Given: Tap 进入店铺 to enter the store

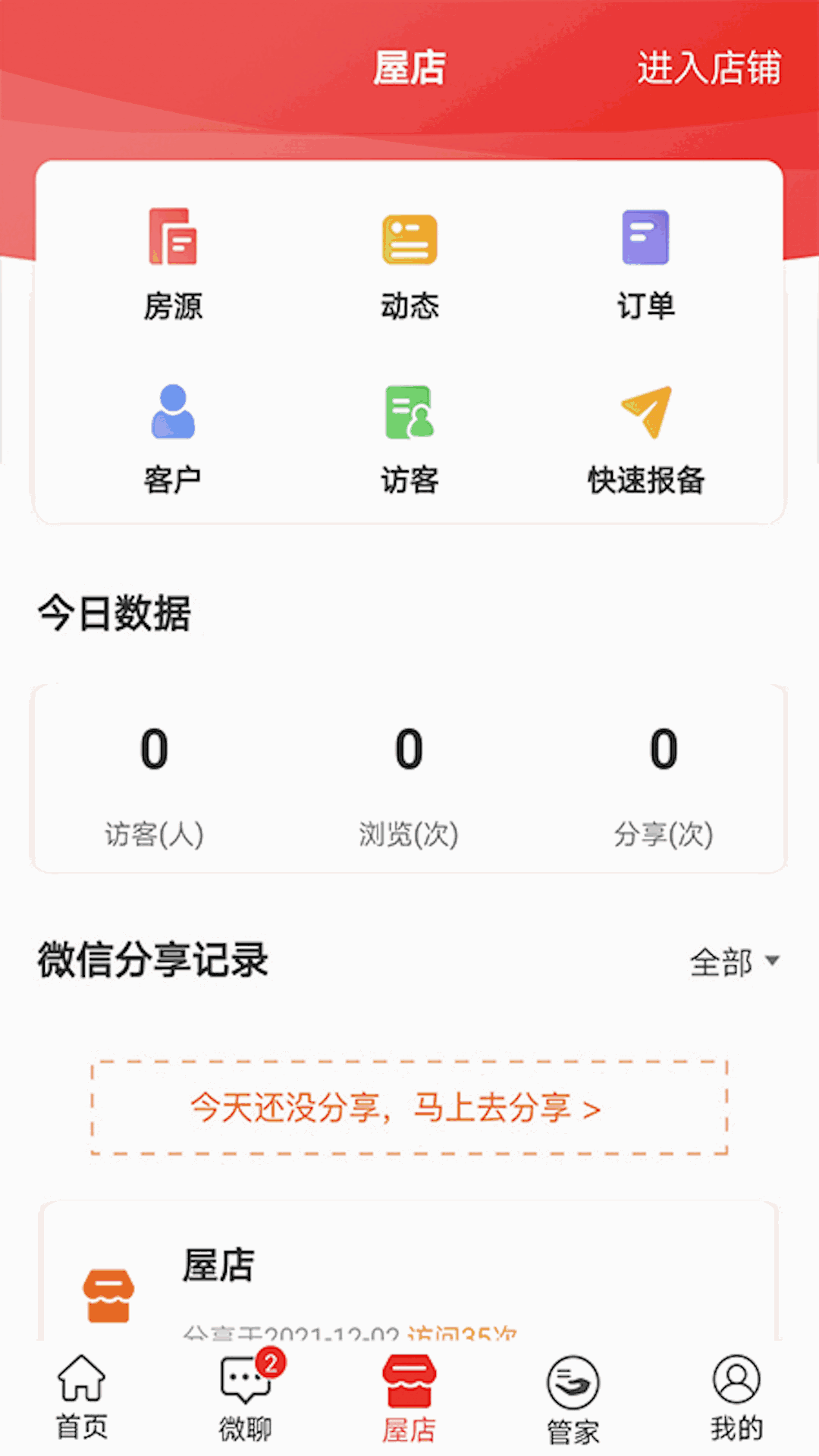Looking at the screenshot, I should click(x=708, y=68).
